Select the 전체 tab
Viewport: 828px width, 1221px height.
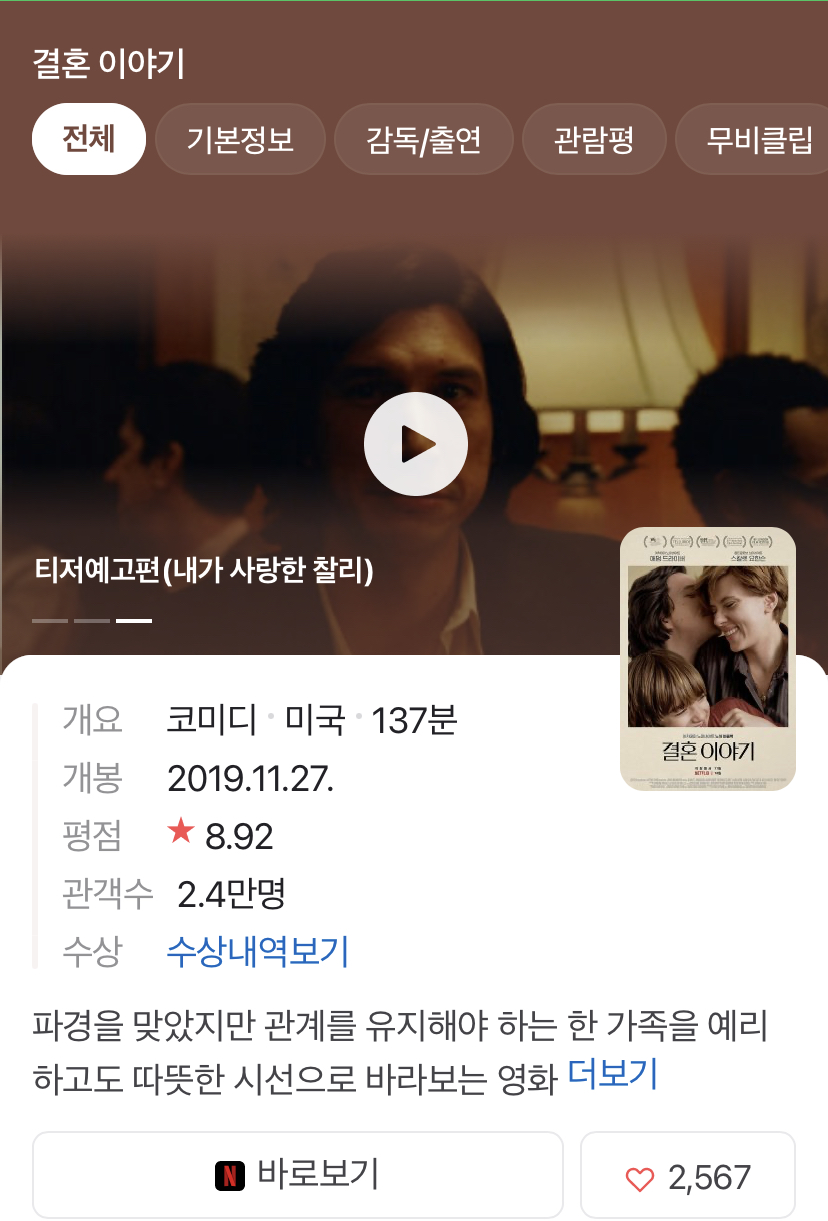[x=89, y=139]
